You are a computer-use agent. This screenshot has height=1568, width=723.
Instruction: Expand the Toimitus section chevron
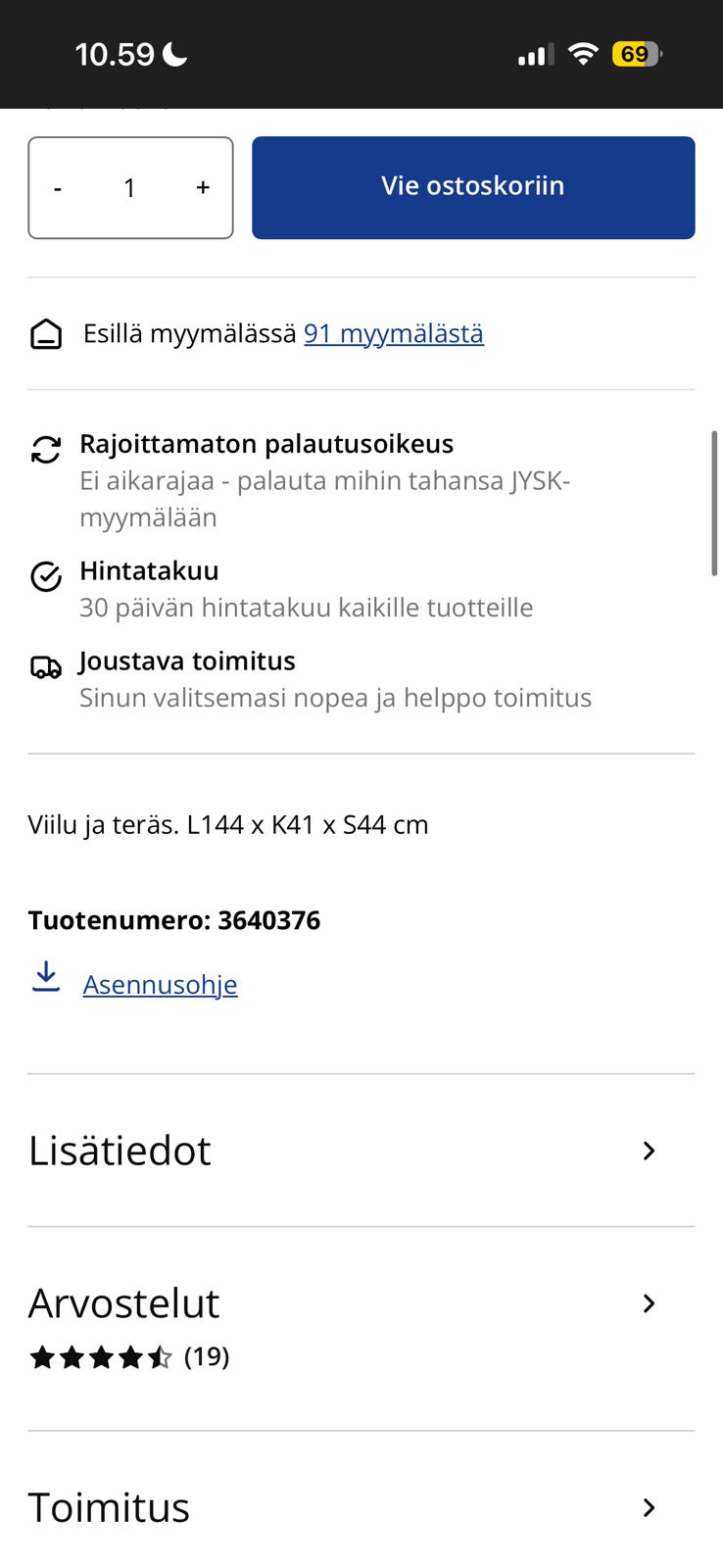click(649, 1507)
